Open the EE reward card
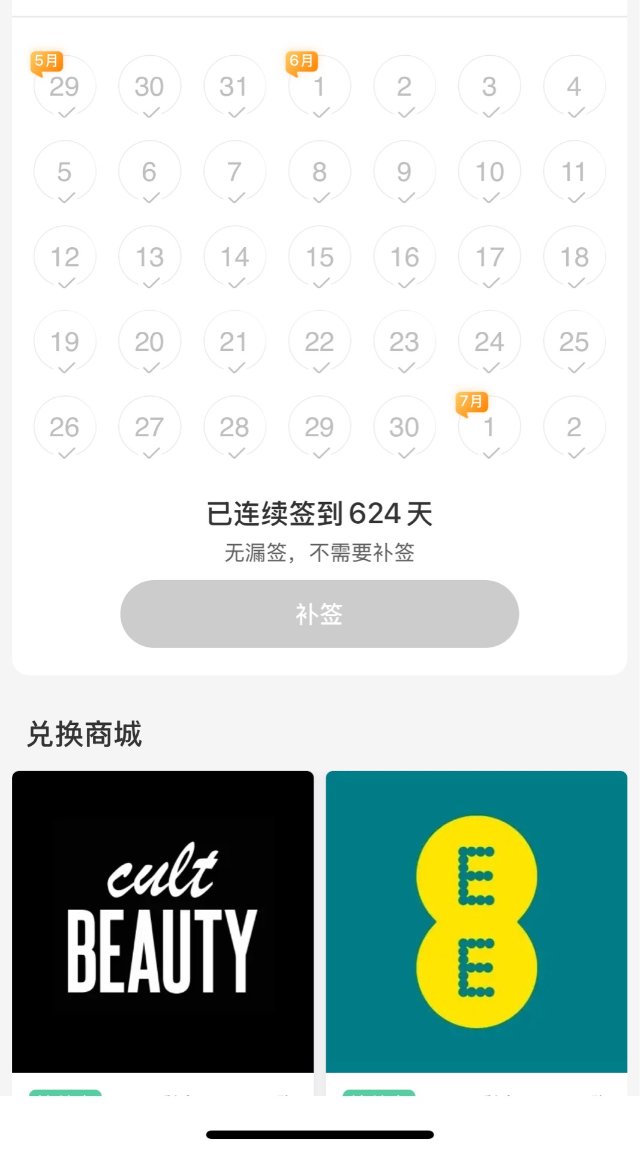640x1152 pixels. point(476,921)
